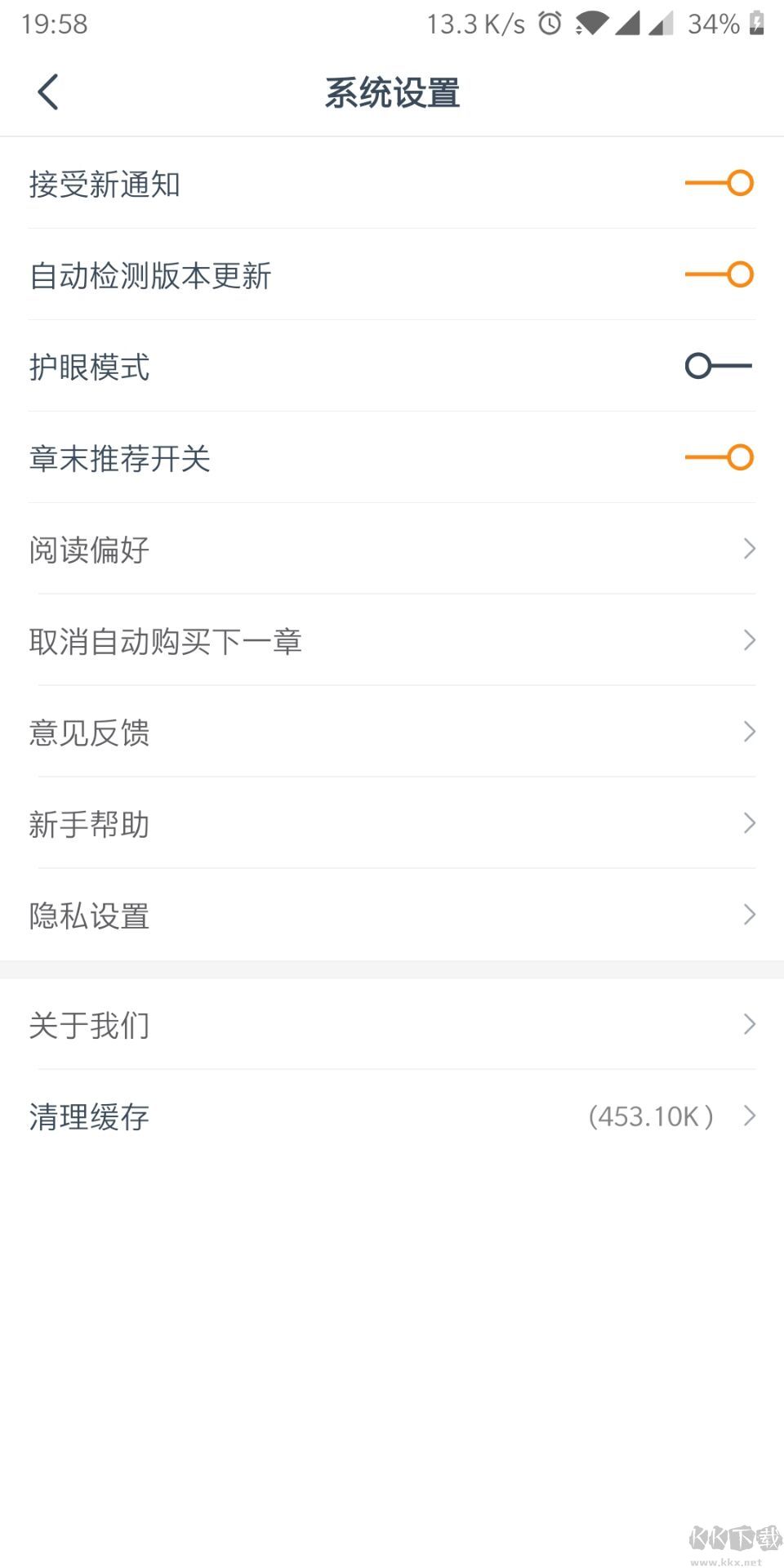Tap the cache size text (453.10K)
The height and width of the screenshot is (1568, 784).
[x=649, y=1116]
